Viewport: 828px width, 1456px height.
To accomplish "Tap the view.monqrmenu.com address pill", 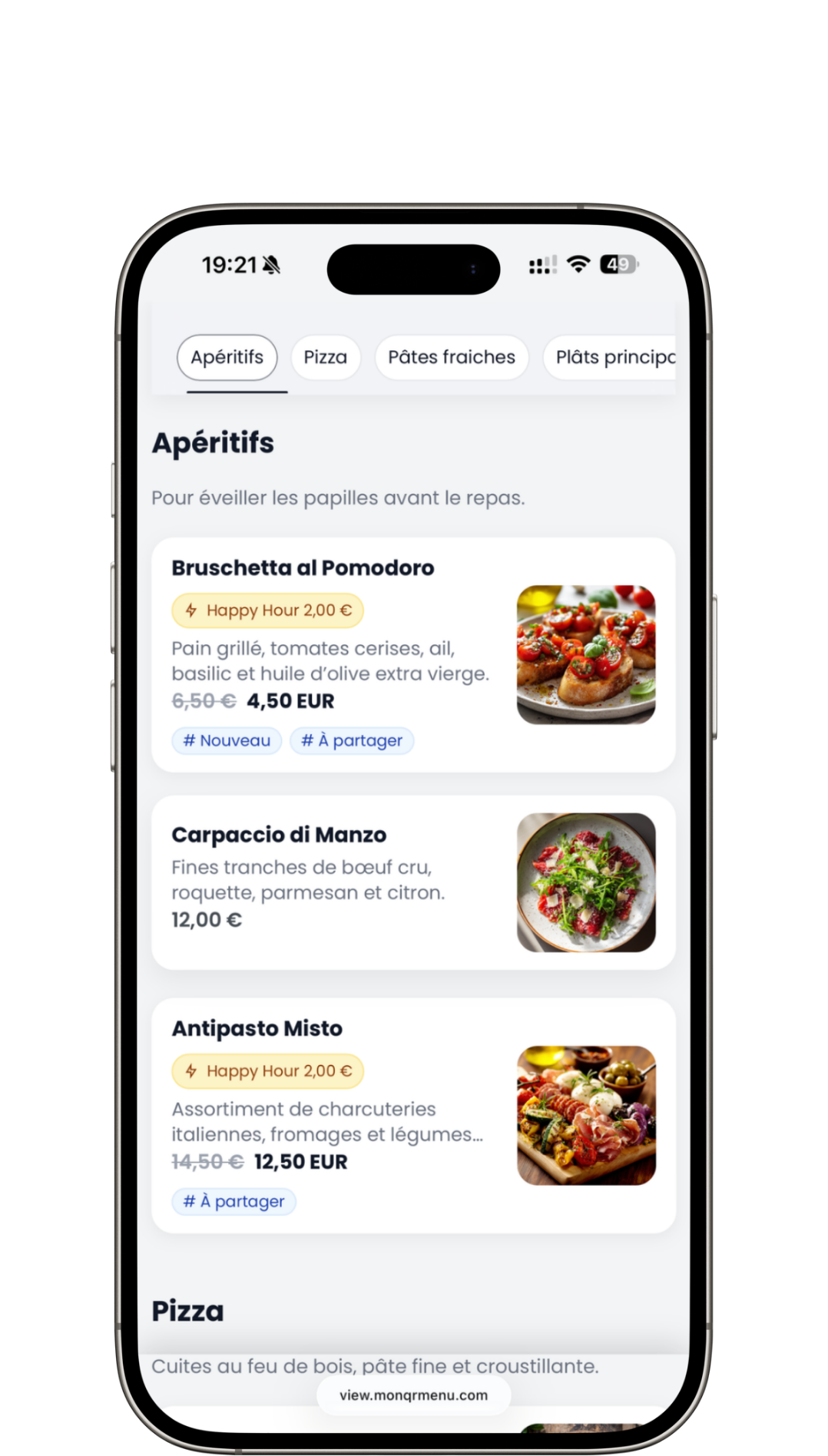I will (413, 1395).
